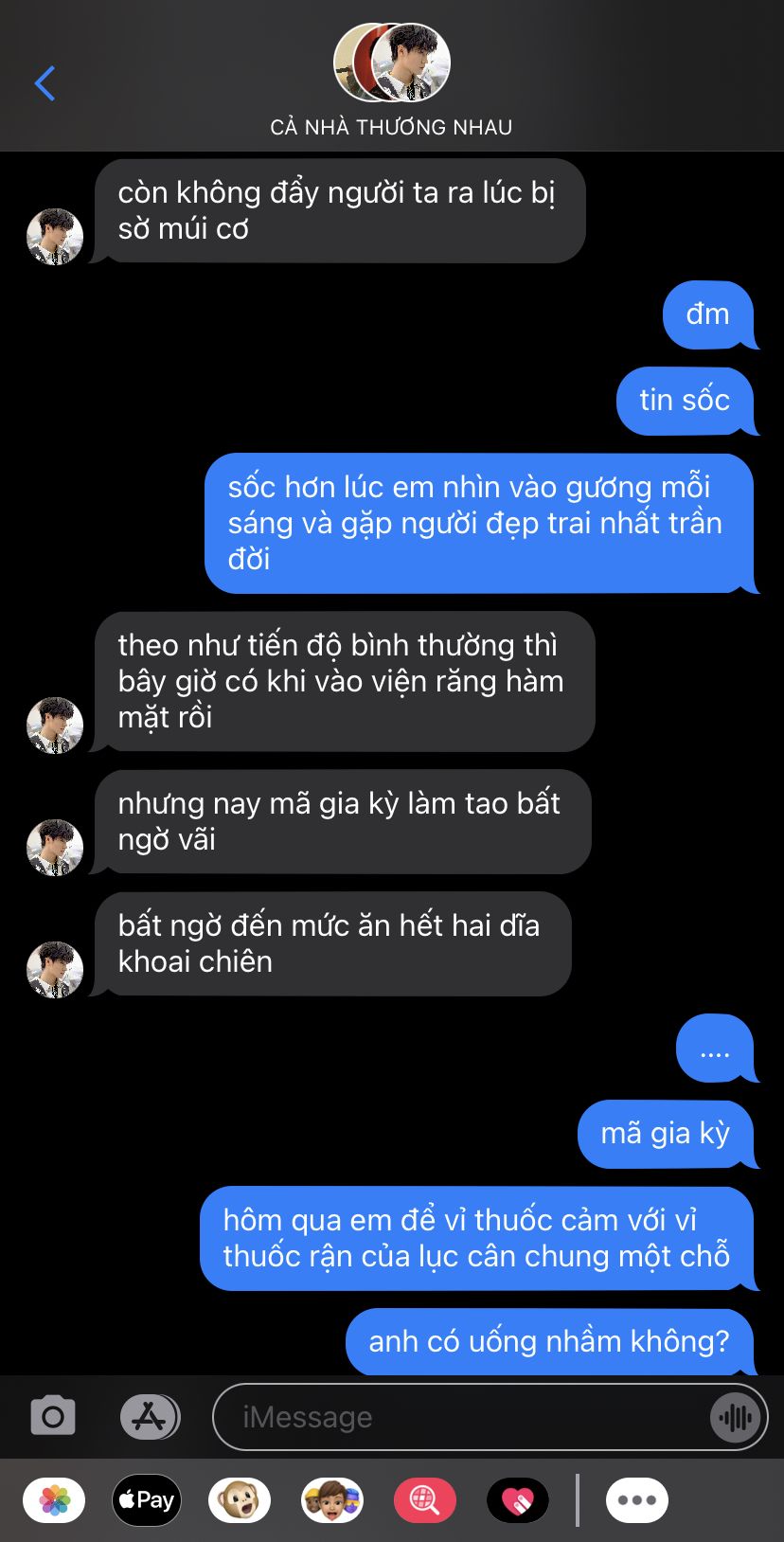Open Apple Pay in the app drawer
784x1542 pixels.
[x=147, y=1500]
